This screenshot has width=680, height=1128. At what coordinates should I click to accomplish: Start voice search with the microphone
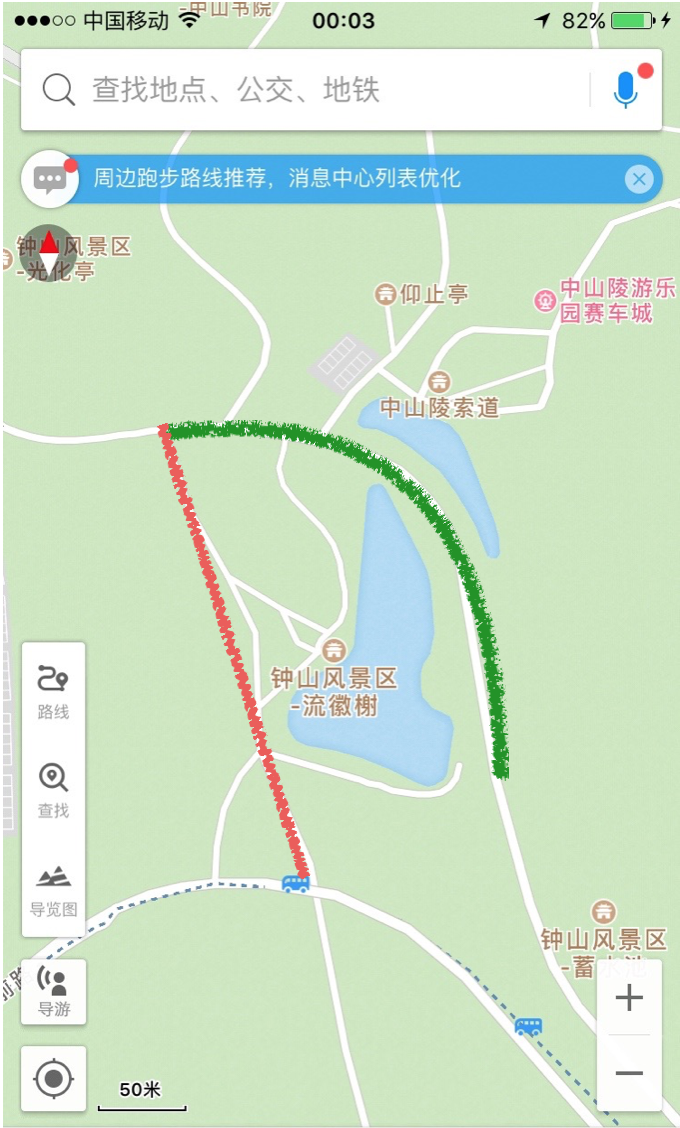click(625, 90)
